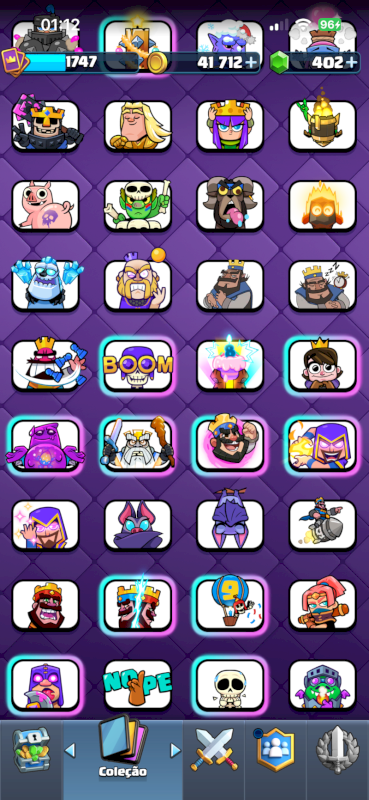Open the shop chest tab
The width and height of the screenshot is (369, 800).
click(30, 749)
